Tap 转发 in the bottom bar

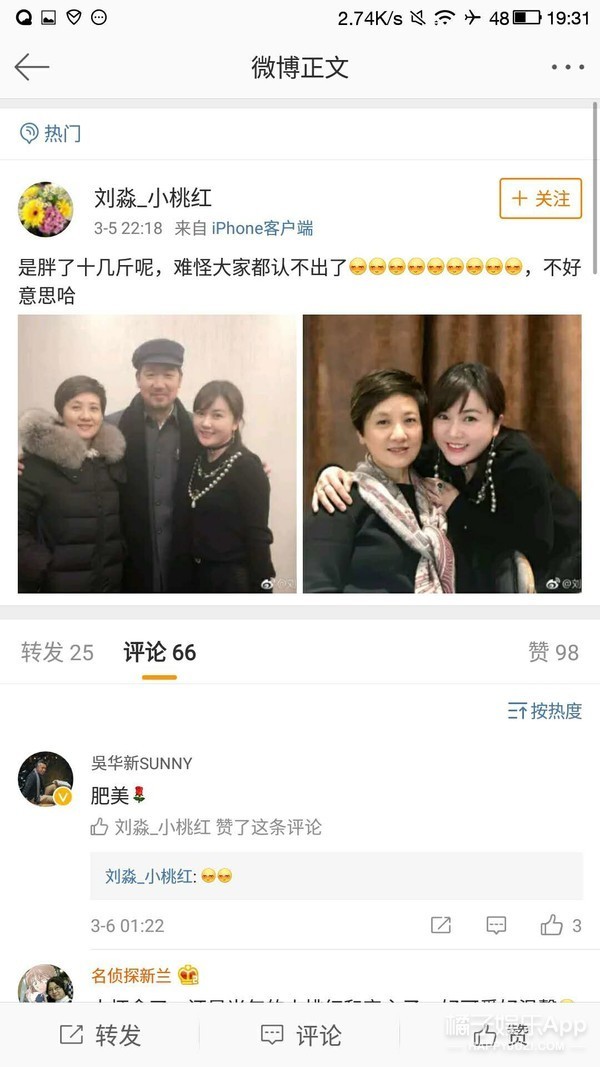(100, 1035)
